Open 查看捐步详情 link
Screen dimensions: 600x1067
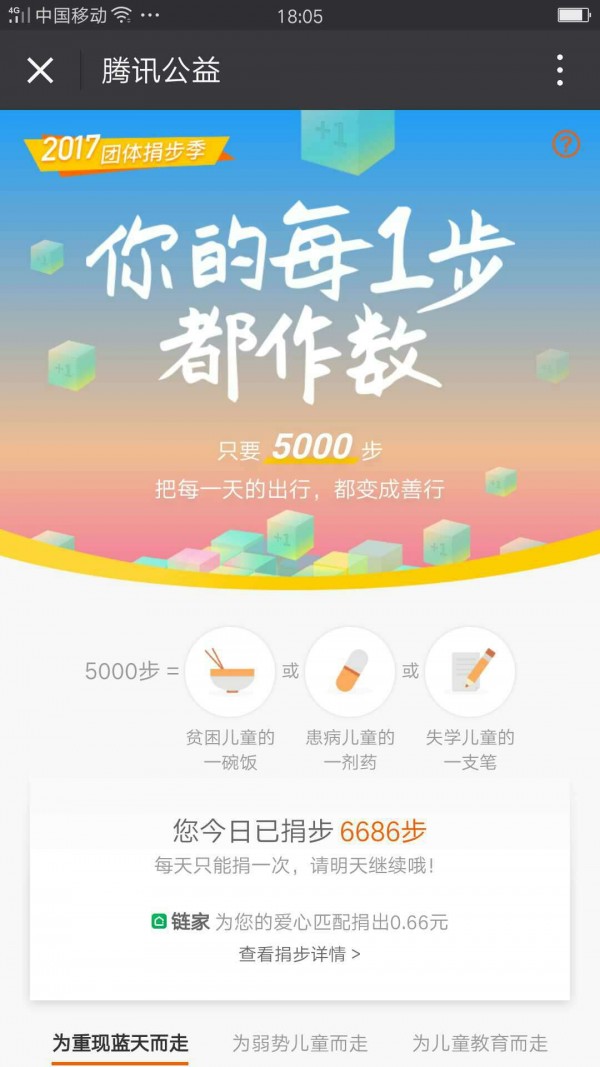299,954
